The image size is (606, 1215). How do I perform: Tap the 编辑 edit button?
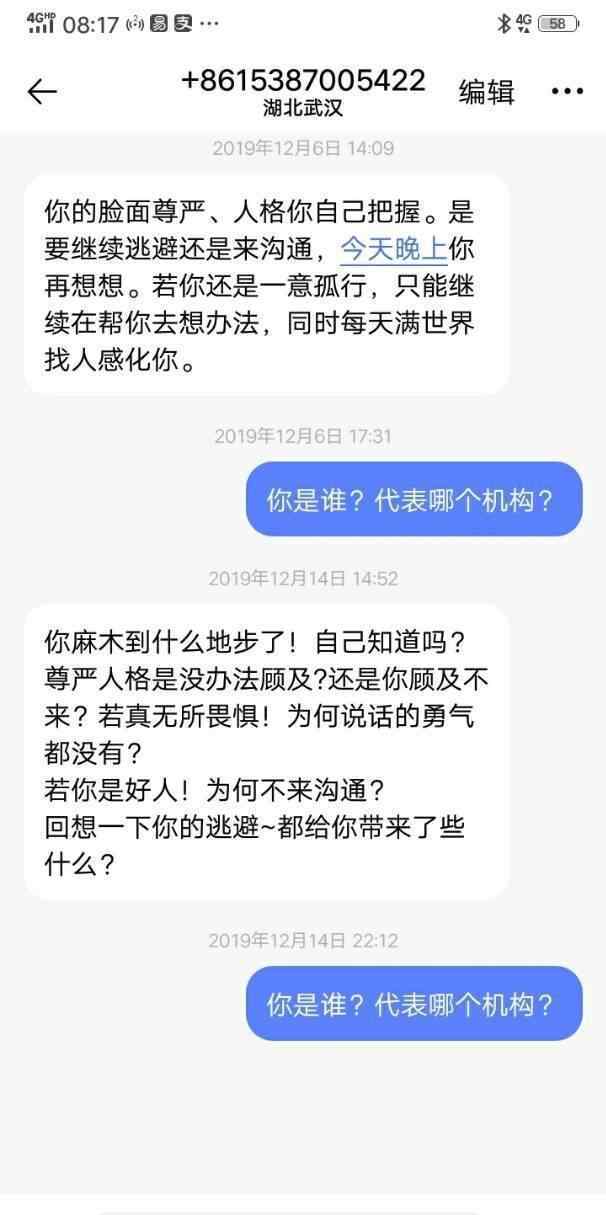pyautogui.click(x=486, y=92)
